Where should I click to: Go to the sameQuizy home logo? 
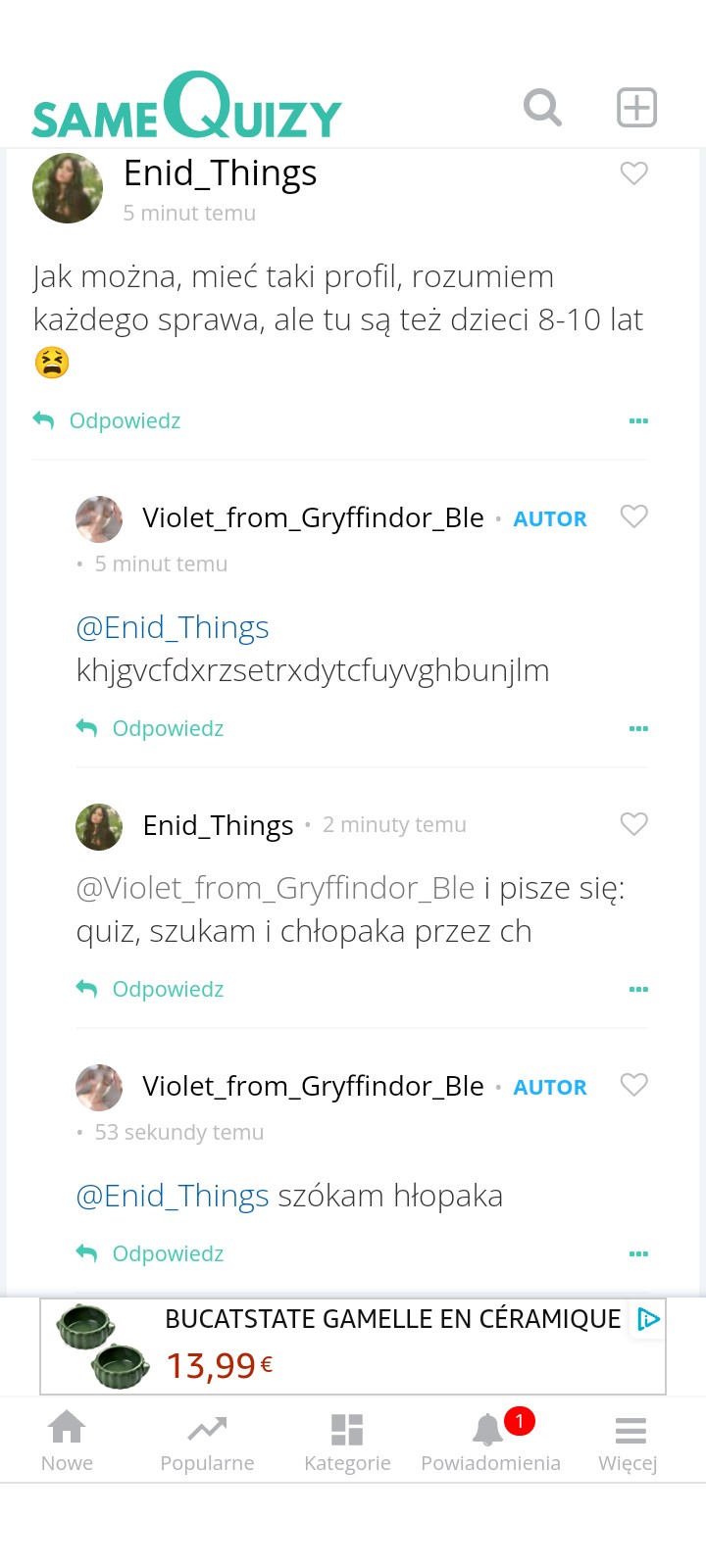[x=186, y=108]
